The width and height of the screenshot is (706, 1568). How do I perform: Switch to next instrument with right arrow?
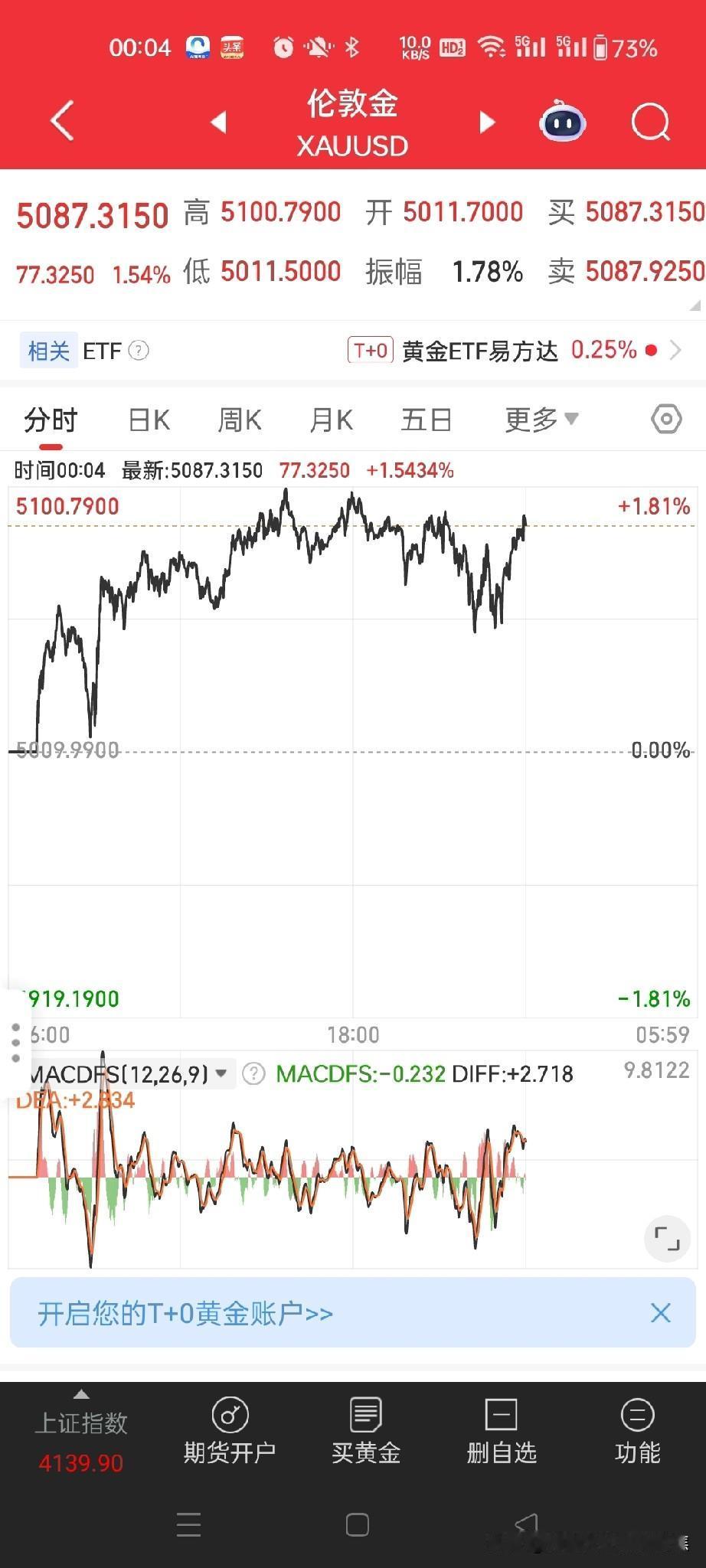coord(488,121)
